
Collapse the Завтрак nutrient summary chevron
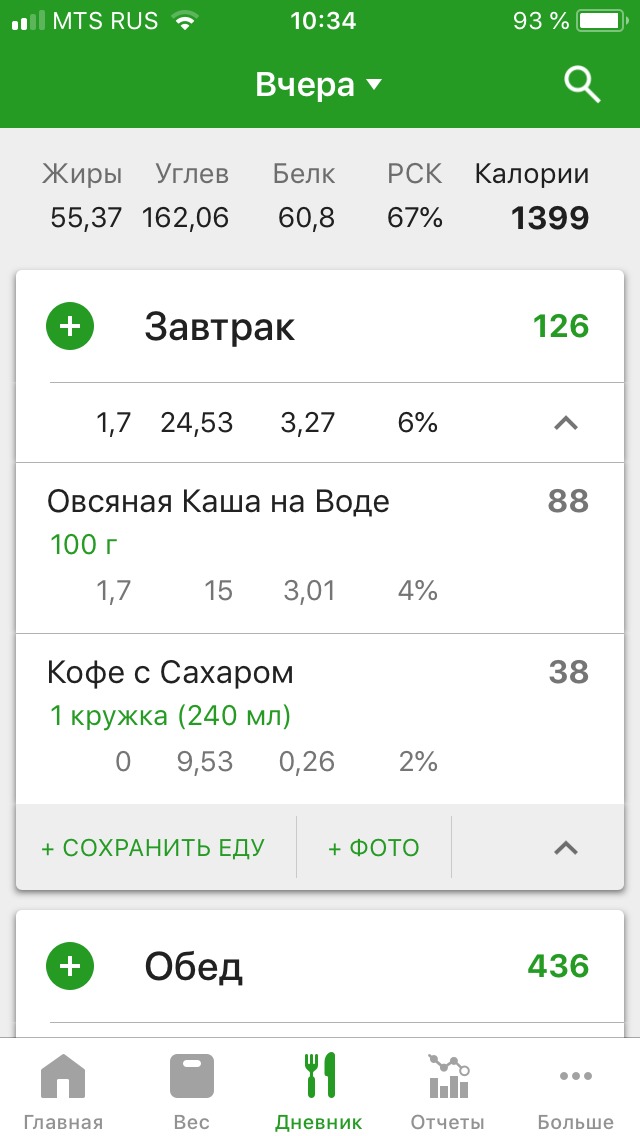(566, 424)
